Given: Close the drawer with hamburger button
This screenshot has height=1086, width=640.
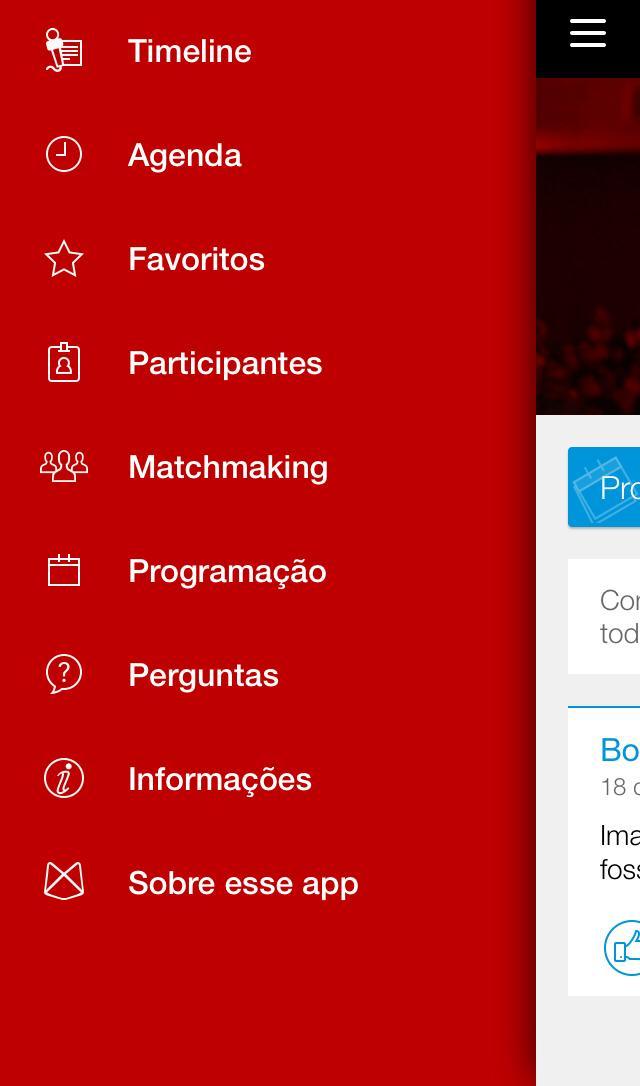Looking at the screenshot, I should 588,33.
